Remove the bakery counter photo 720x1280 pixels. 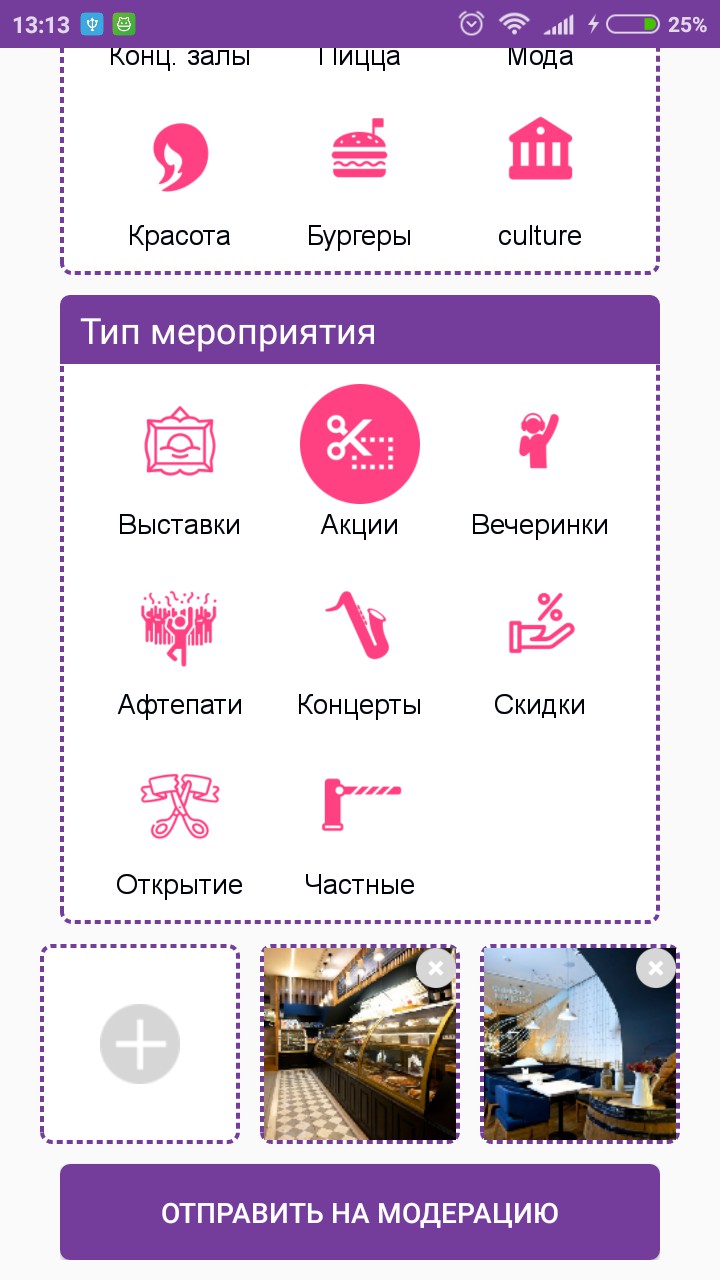[x=435, y=967]
